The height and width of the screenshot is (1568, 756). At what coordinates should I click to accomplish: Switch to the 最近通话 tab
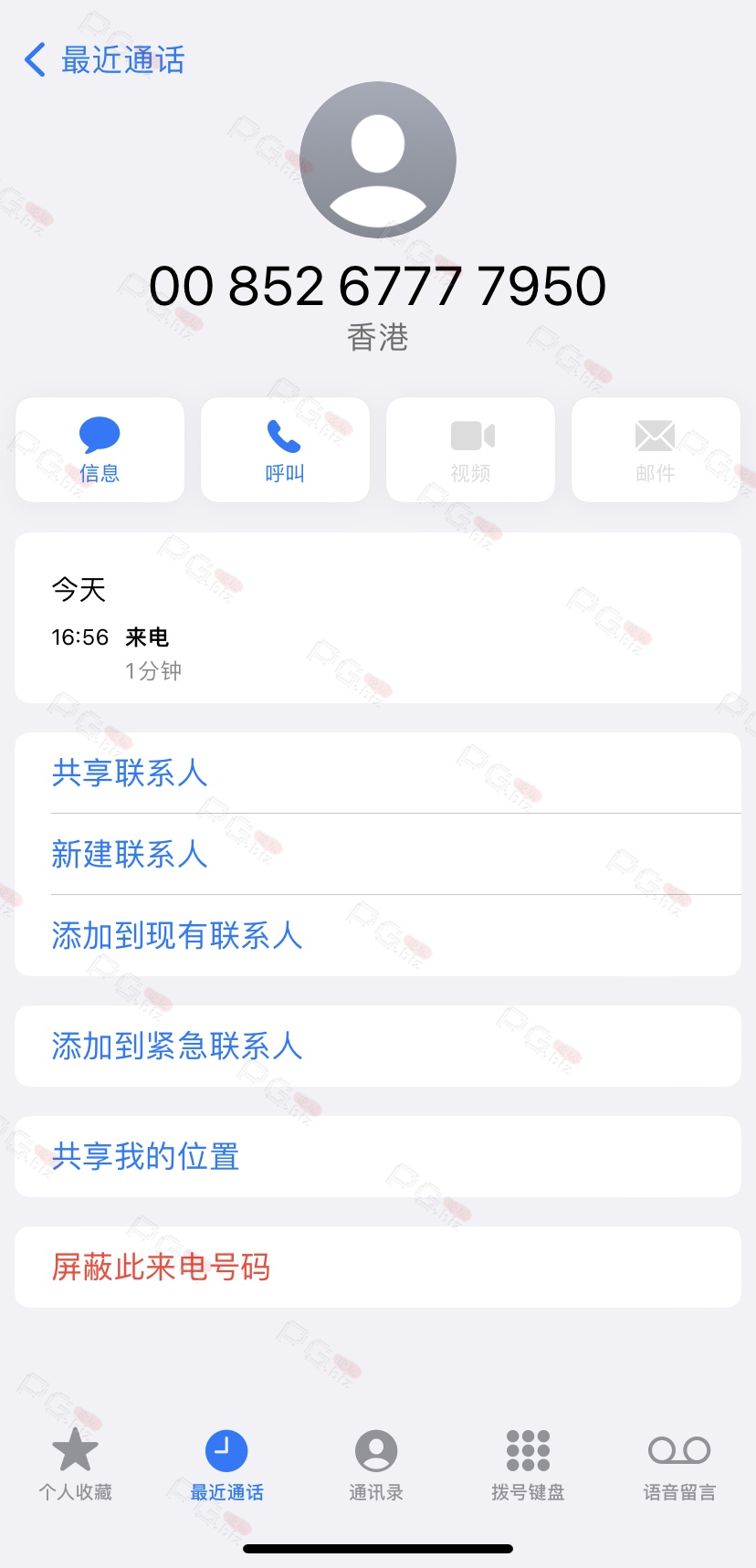tap(226, 1465)
